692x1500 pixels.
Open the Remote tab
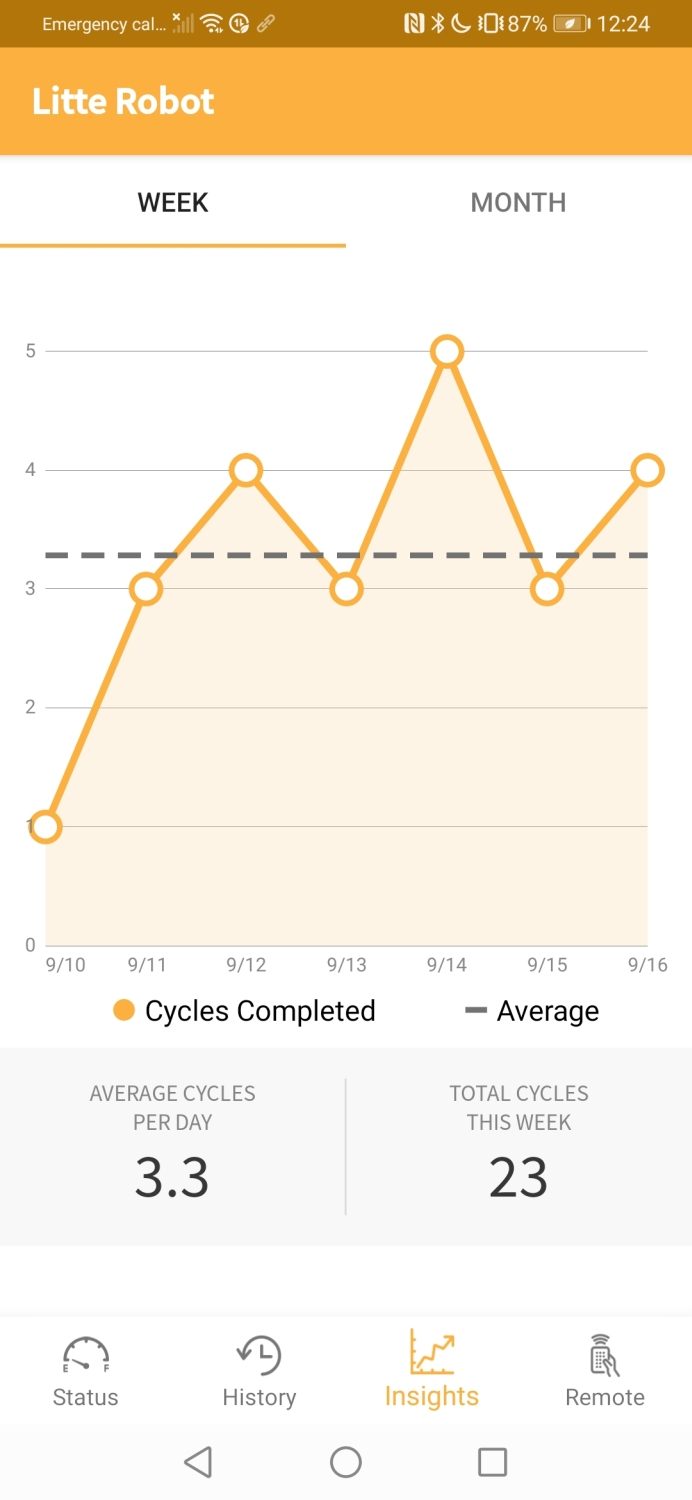click(605, 1369)
